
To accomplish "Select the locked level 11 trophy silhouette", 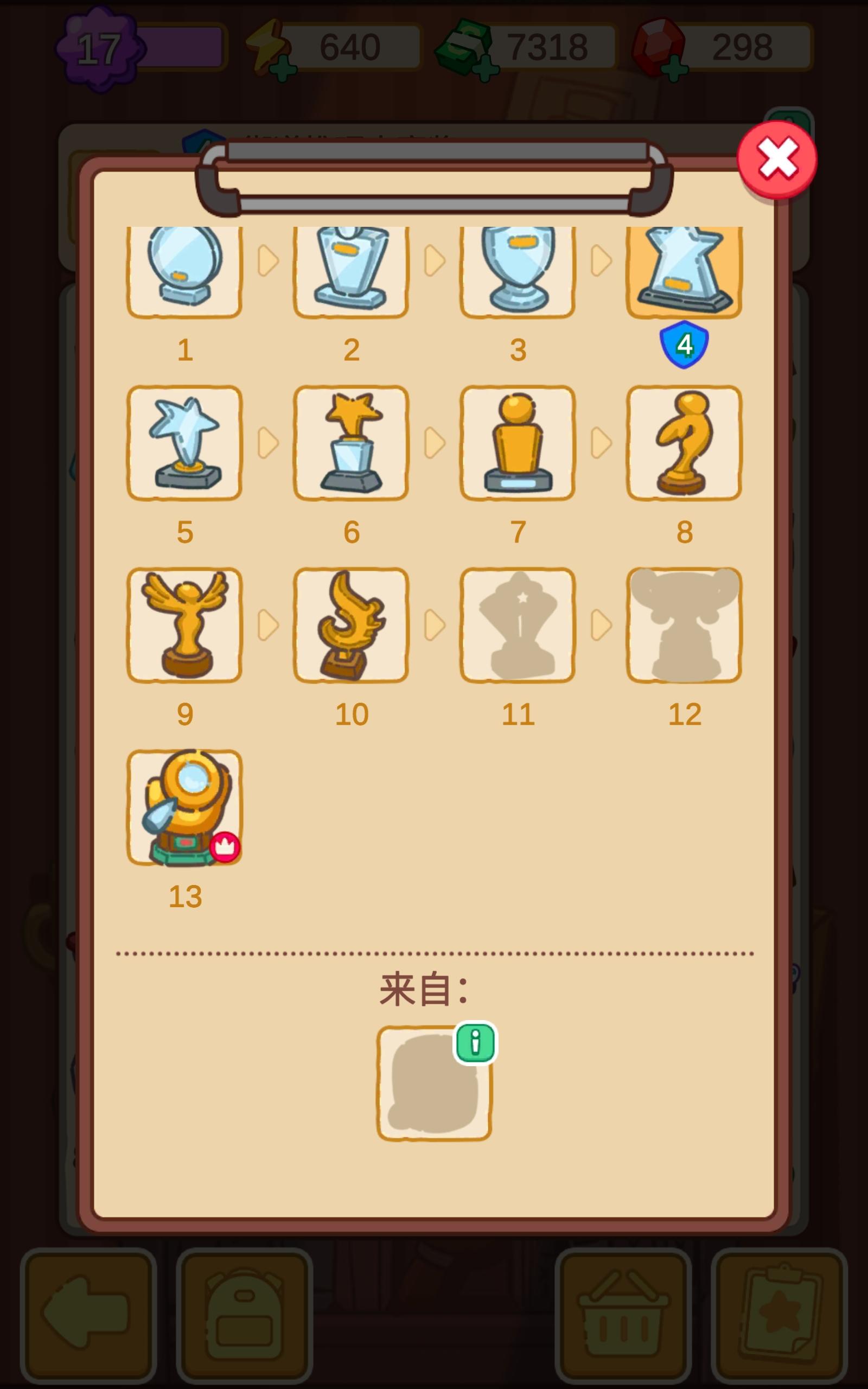I will [517, 625].
